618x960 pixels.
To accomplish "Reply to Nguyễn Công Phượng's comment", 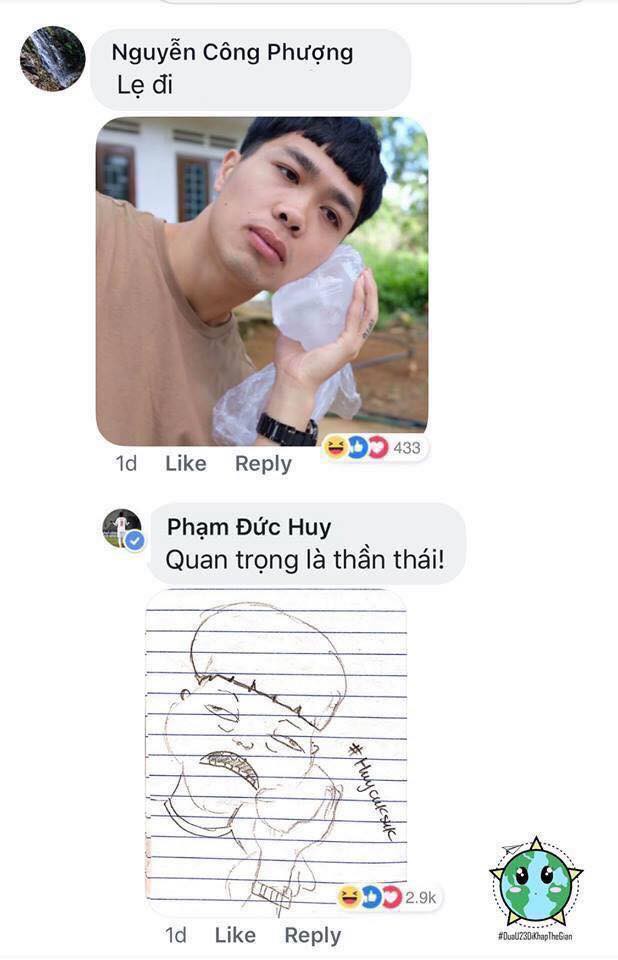I will tap(263, 463).
